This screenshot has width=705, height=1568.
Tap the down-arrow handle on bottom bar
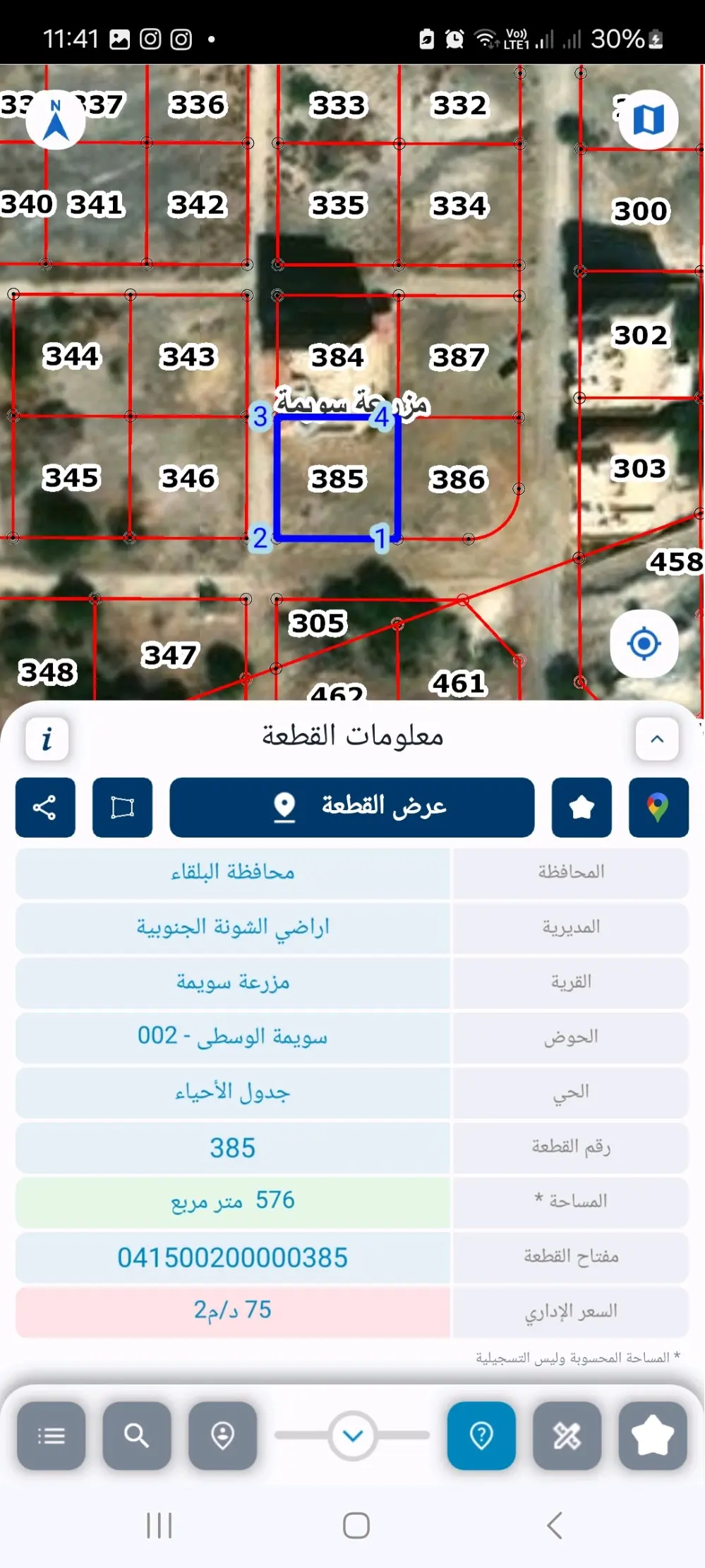click(352, 1435)
